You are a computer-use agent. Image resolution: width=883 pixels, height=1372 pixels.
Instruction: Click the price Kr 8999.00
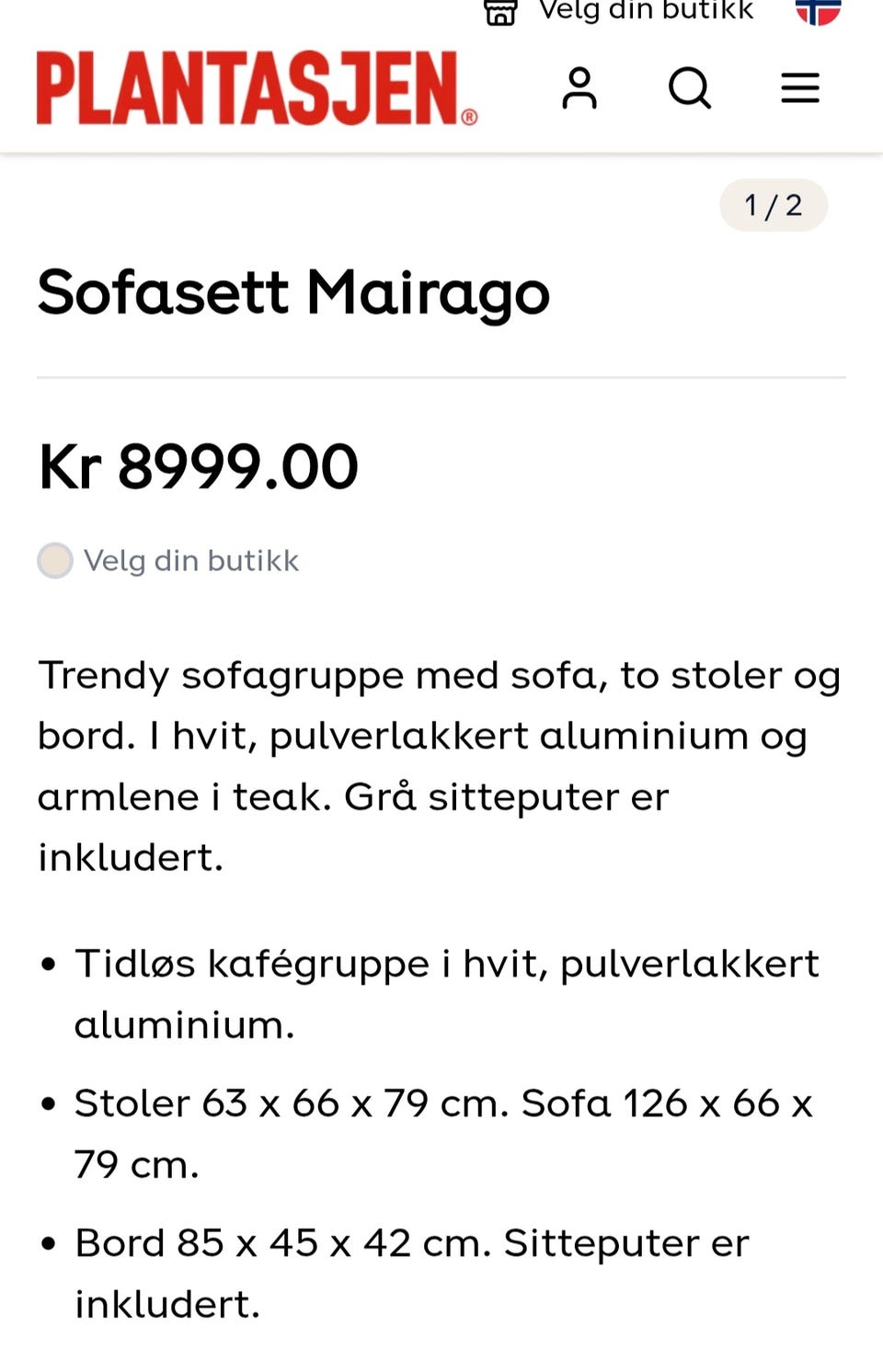click(198, 467)
